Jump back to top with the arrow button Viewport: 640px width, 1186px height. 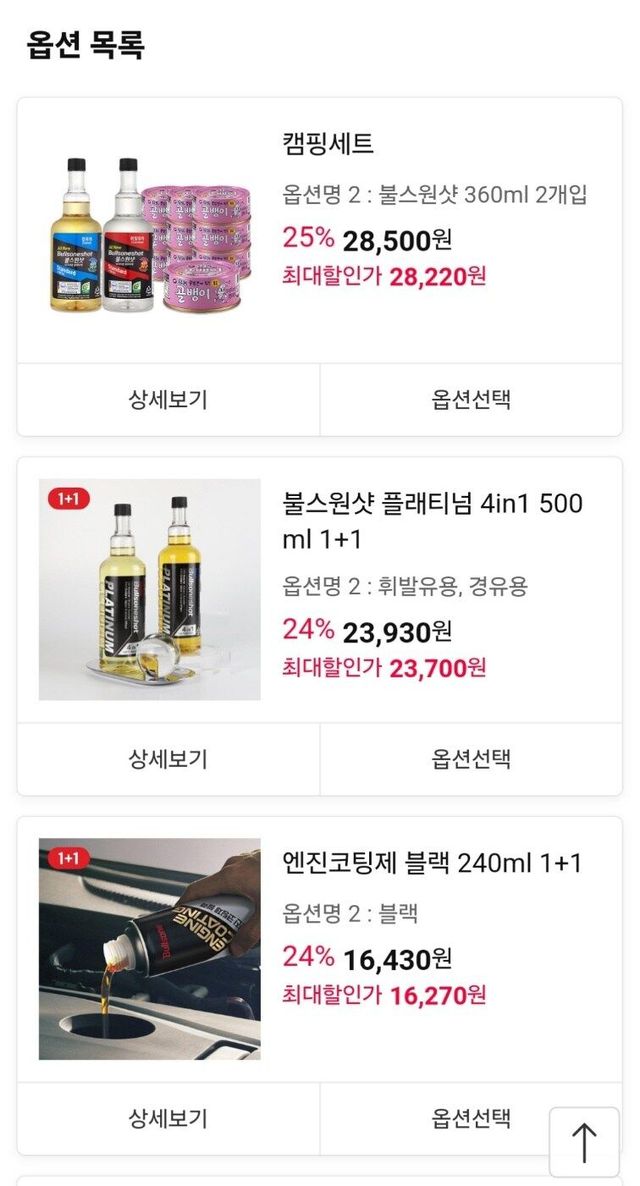coord(584,1142)
